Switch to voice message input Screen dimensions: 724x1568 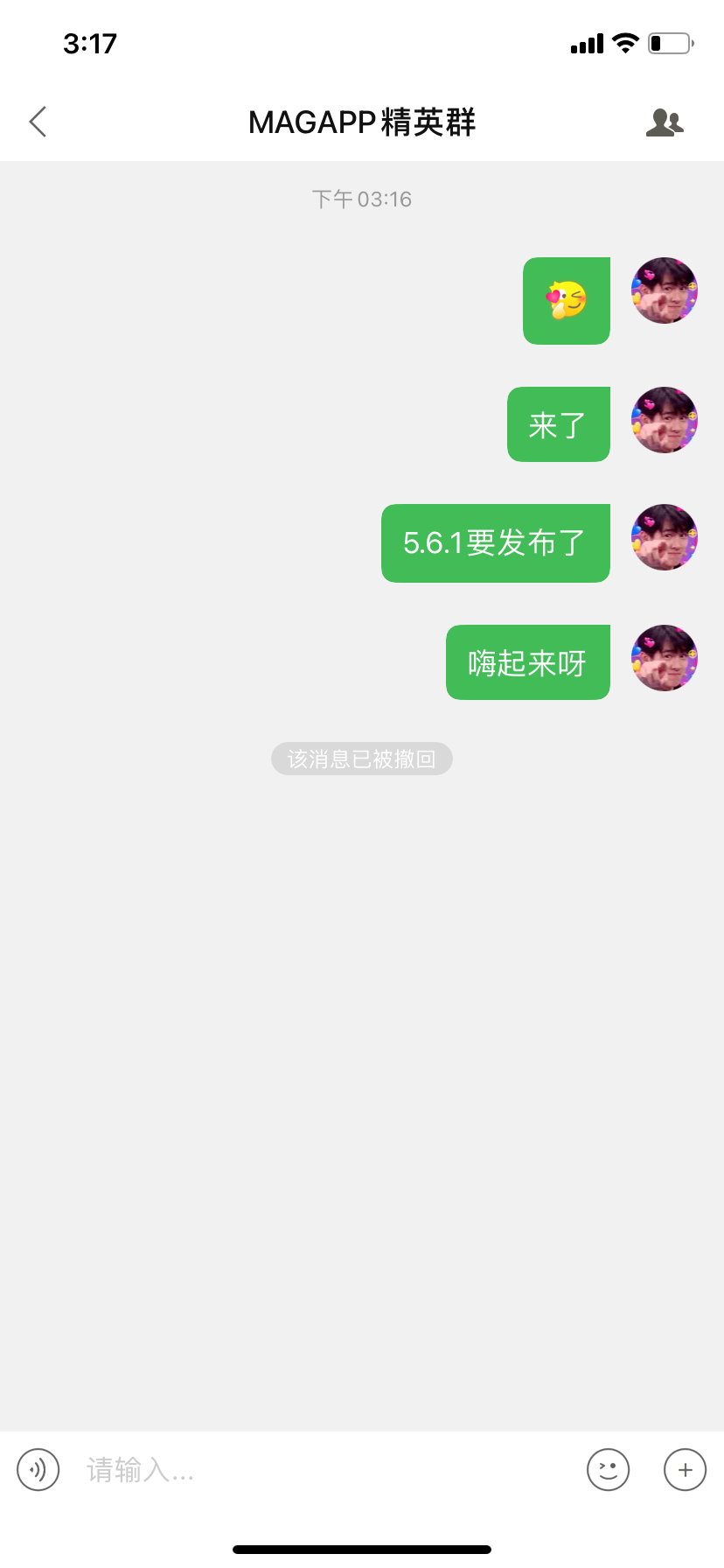pos(38,1469)
